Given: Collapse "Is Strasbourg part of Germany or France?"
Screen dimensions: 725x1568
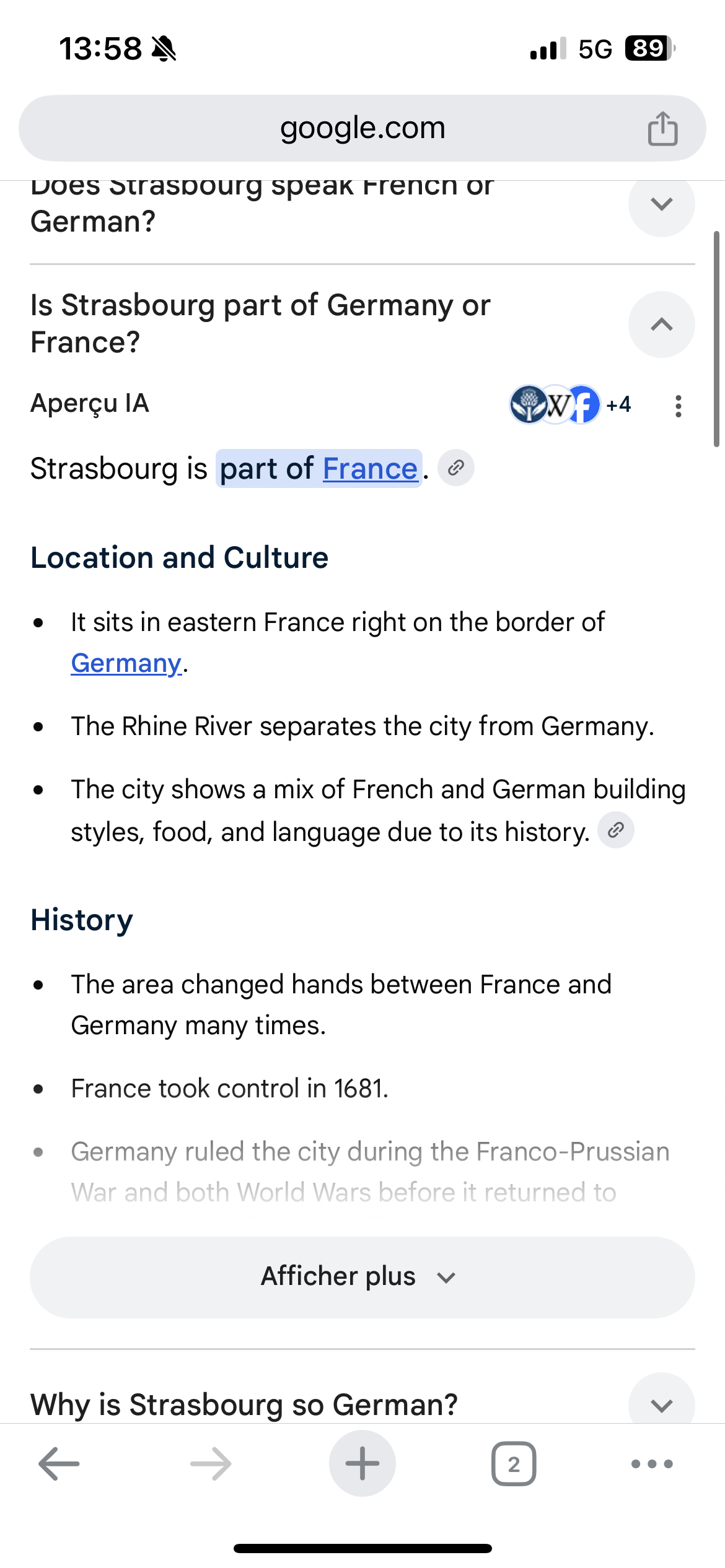Looking at the screenshot, I should tap(661, 324).
